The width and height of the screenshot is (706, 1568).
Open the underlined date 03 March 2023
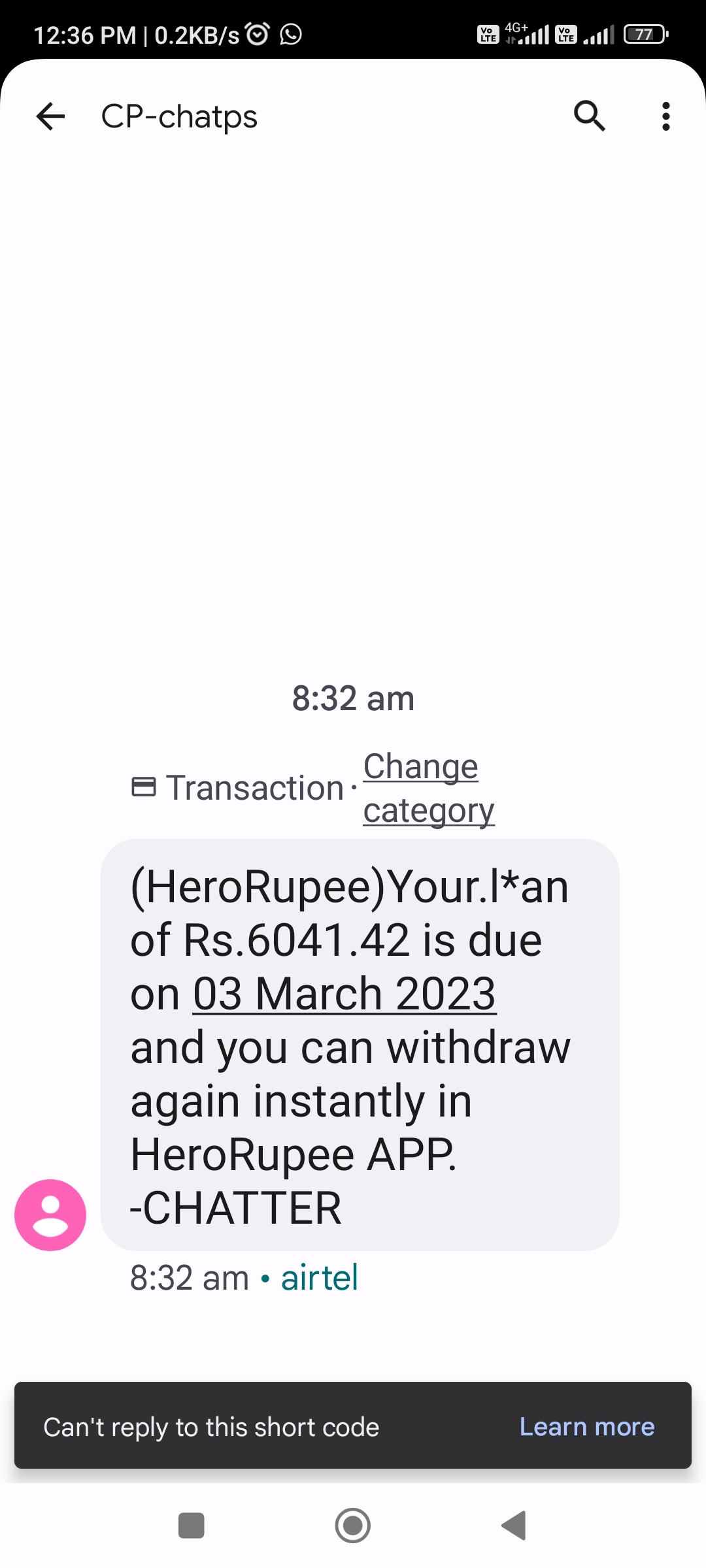click(x=345, y=994)
